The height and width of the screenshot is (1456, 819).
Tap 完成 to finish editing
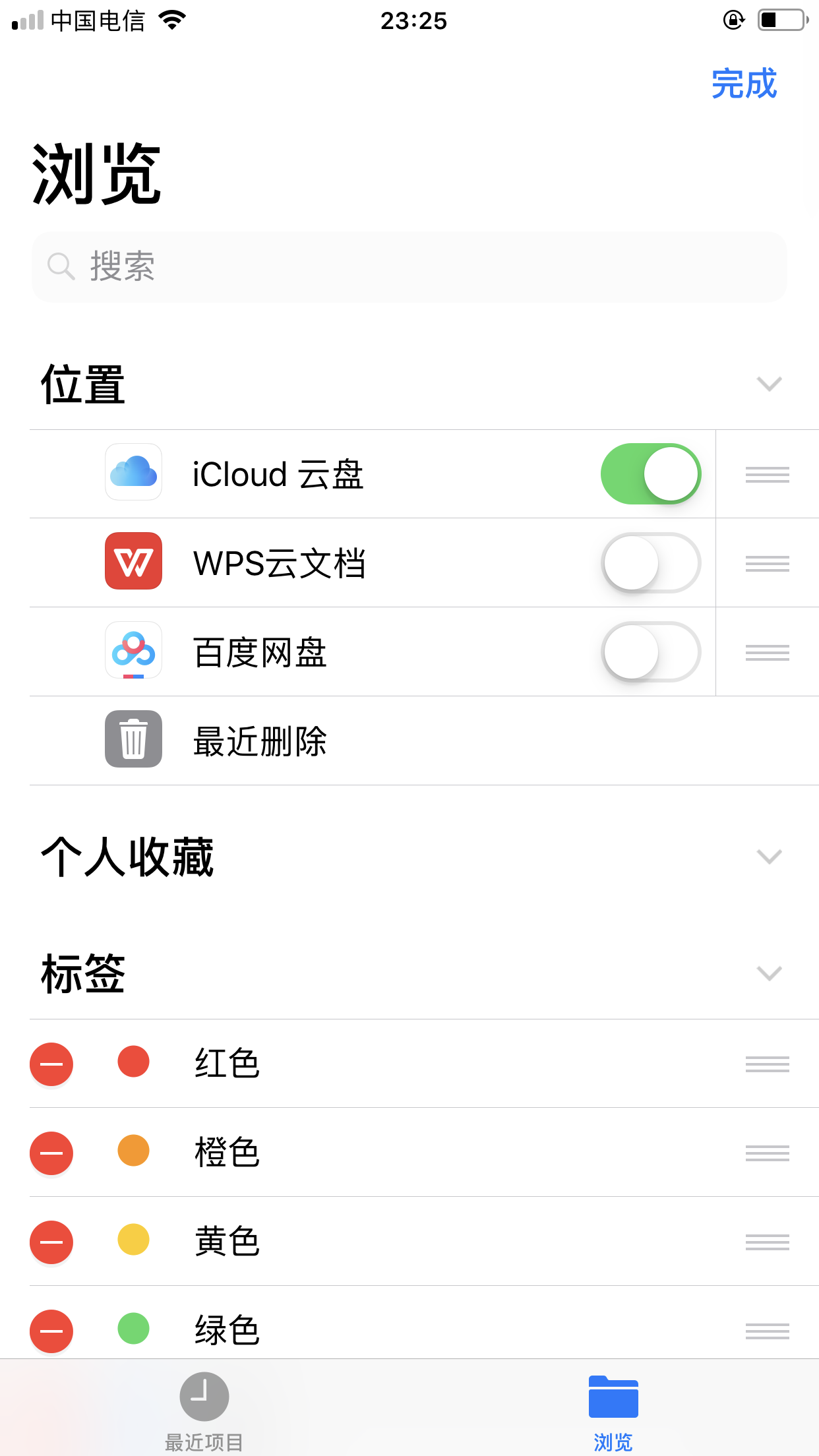tap(744, 84)
